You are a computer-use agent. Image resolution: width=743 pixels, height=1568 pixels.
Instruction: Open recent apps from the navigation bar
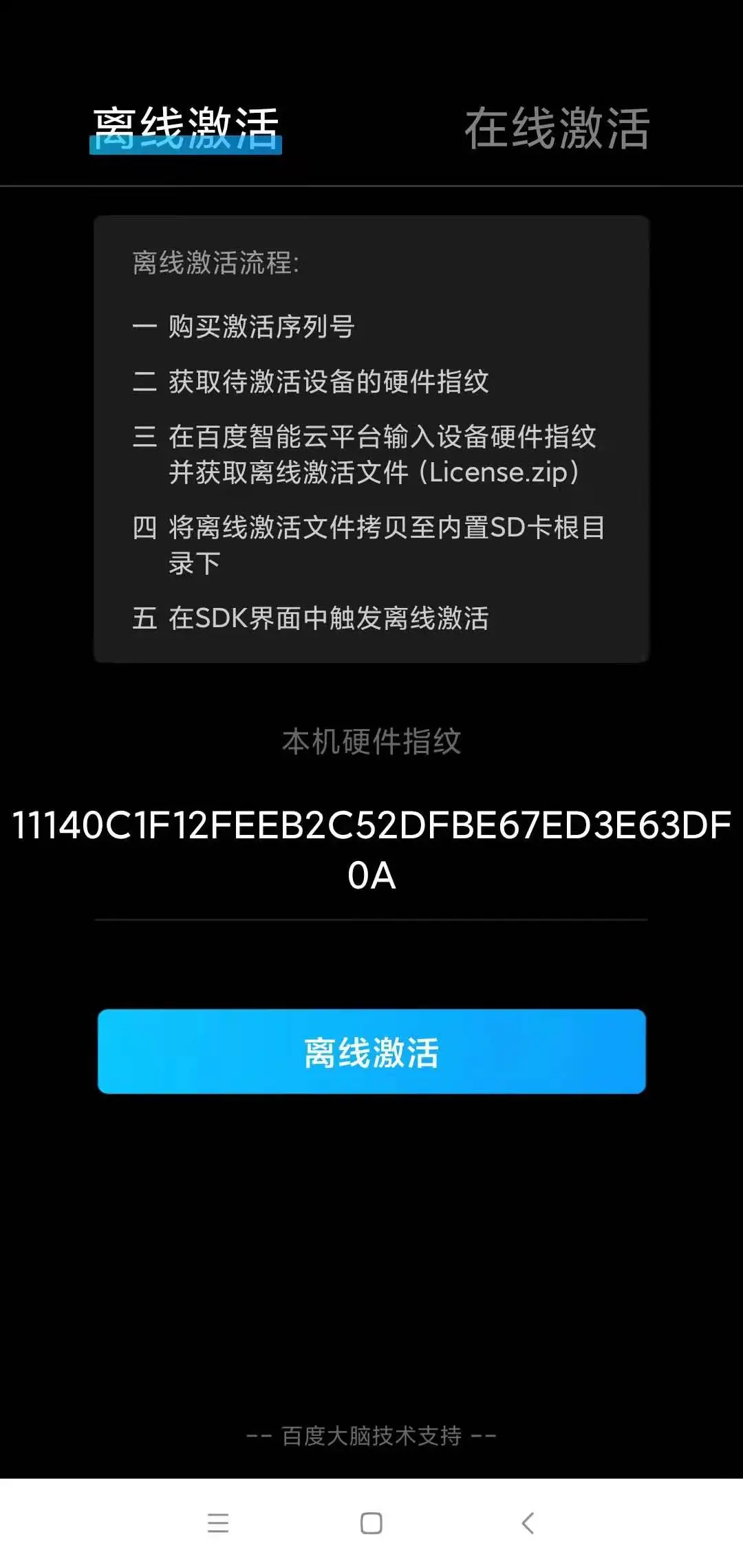tap(218, 1523)
